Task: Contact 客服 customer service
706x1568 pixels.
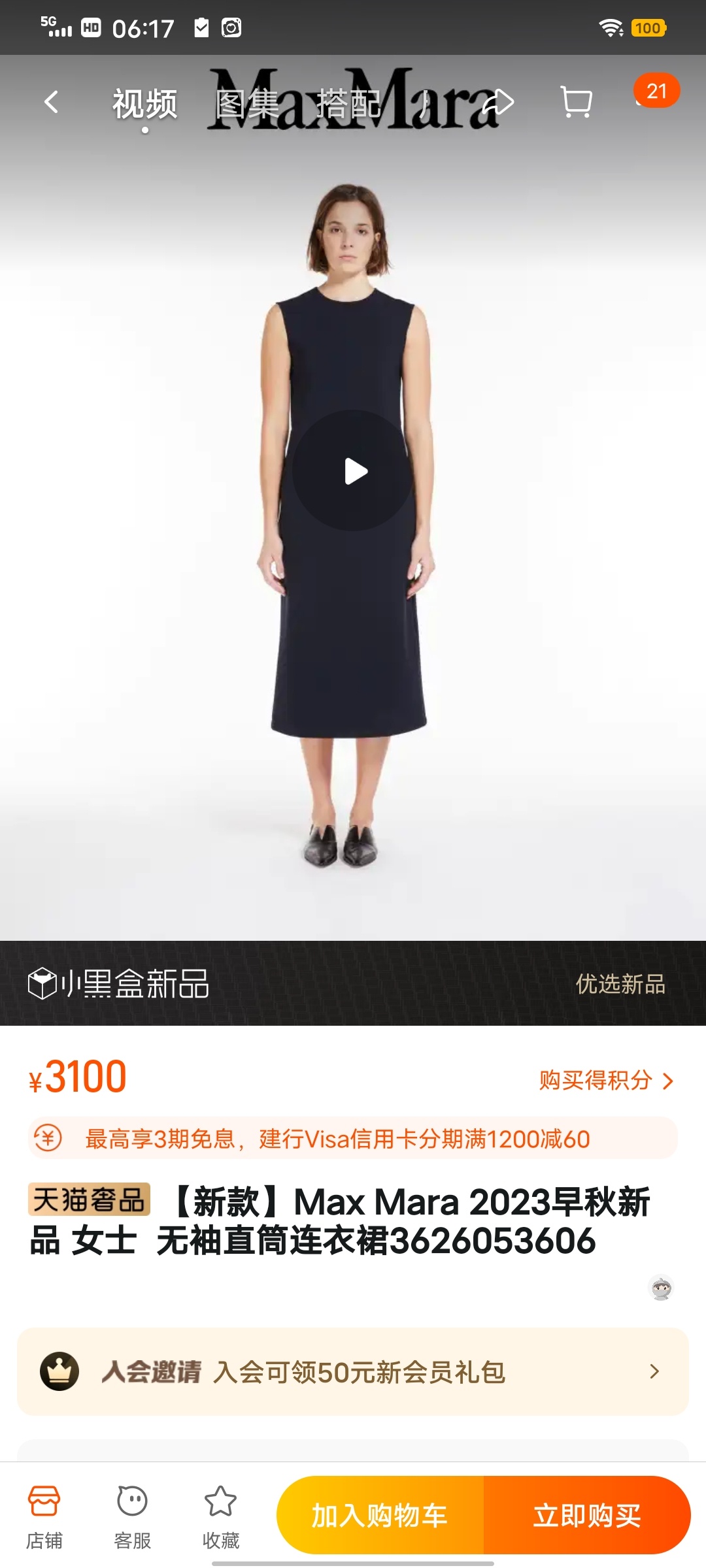Action: (x=132, y=1517)
